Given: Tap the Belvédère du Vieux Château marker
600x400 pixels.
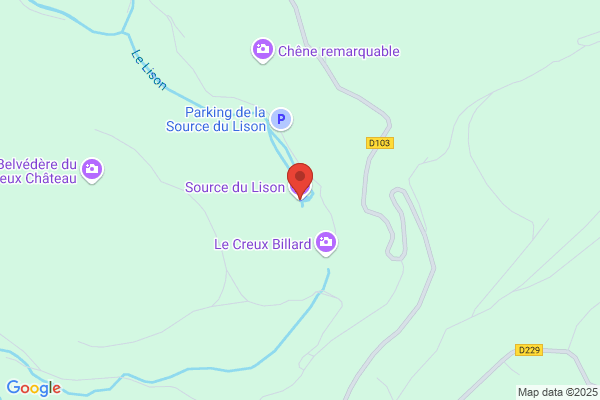Looking at the screenshot, I should point(92,170).
